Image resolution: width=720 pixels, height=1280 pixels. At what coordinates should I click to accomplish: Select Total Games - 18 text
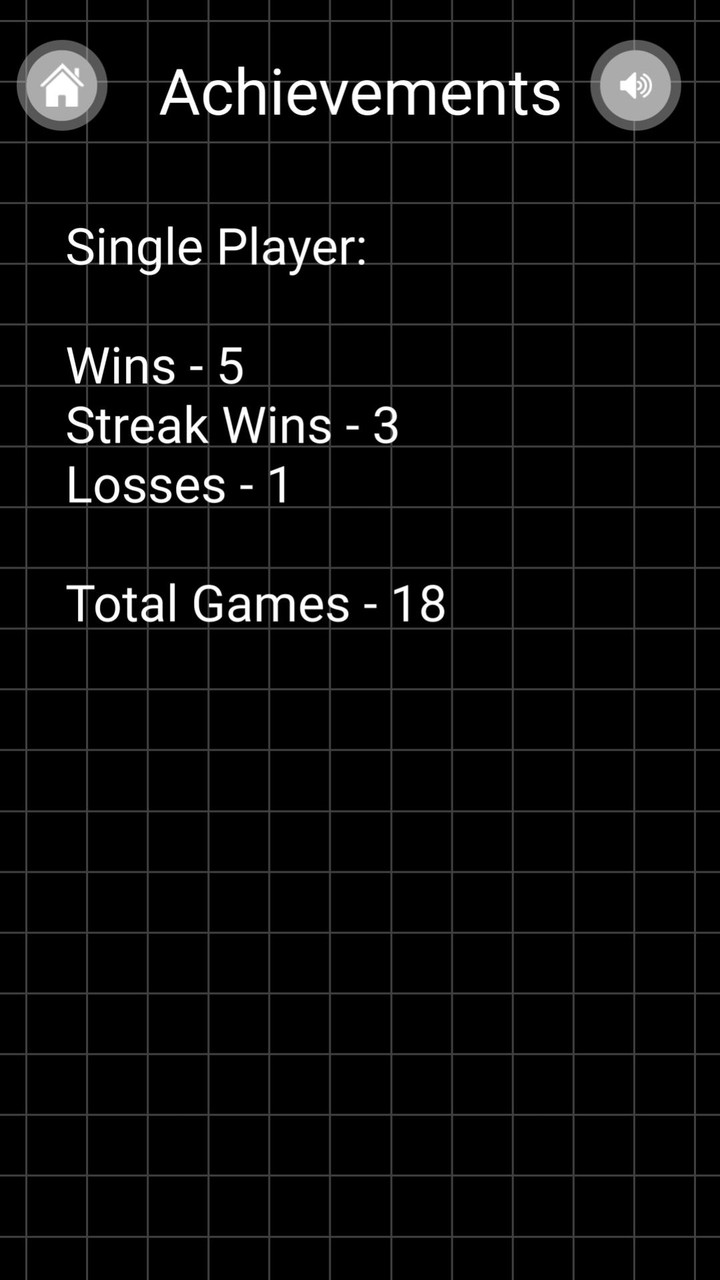[x=255, y=604]
